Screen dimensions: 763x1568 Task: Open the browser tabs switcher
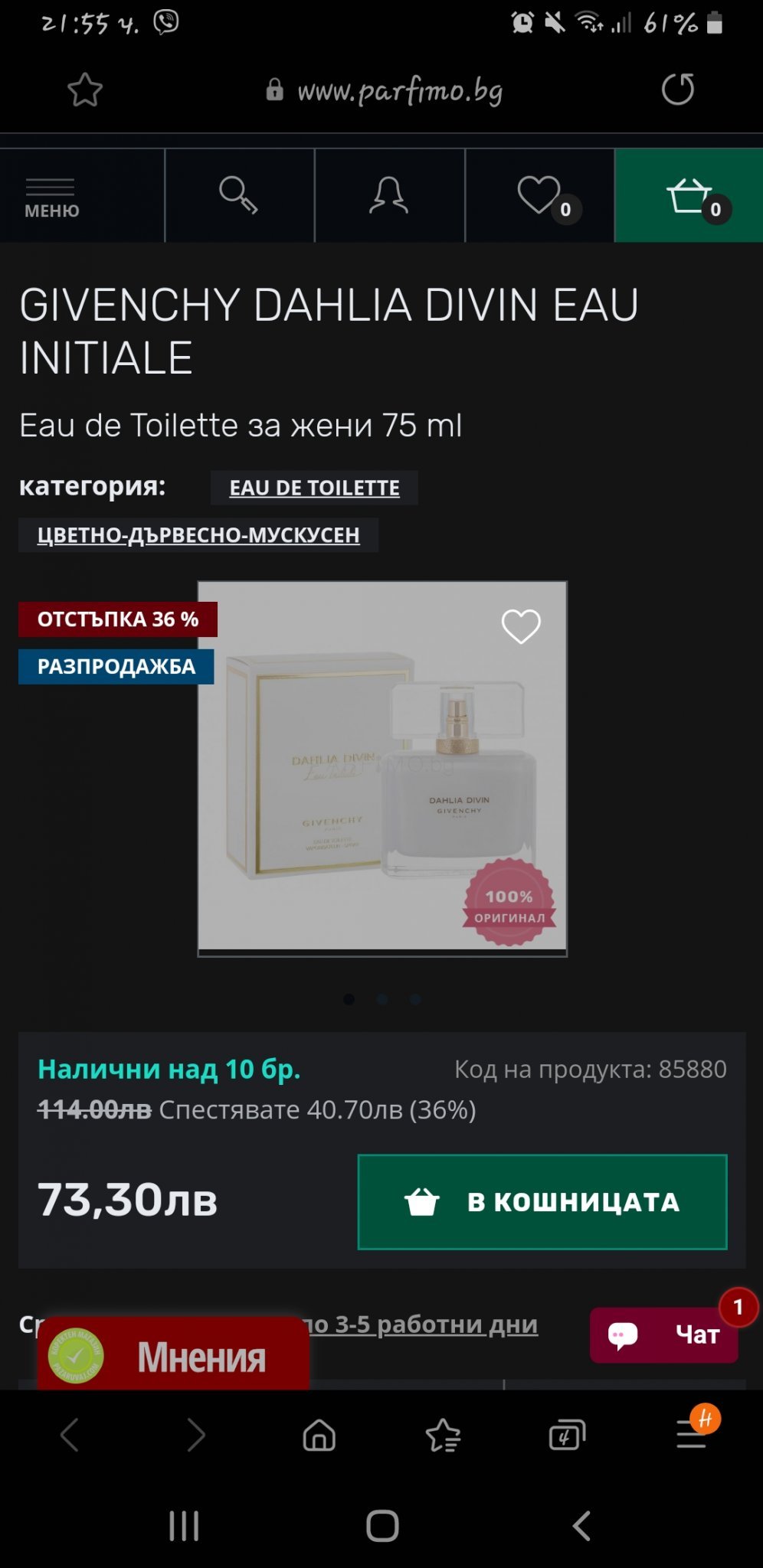[567, 1435]
